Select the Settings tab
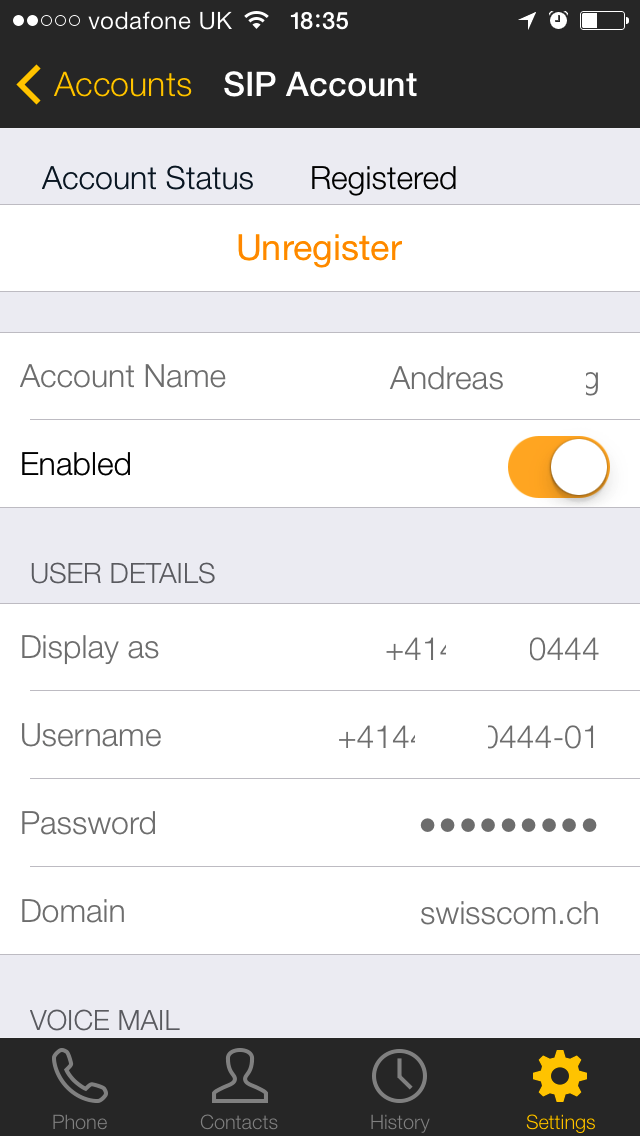 (560, 1088)
